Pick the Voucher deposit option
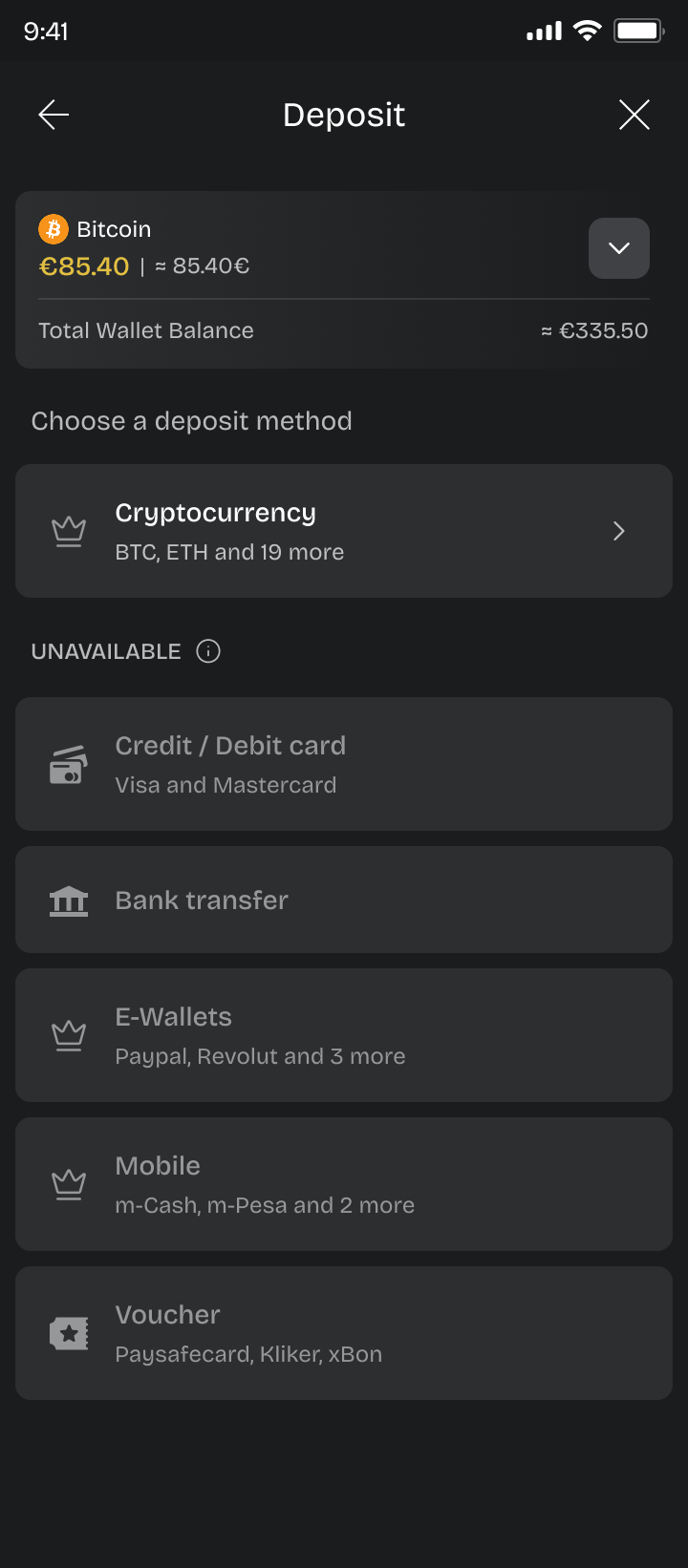The height and width of the screenshot is (1568, 688). coord(344,1333)
